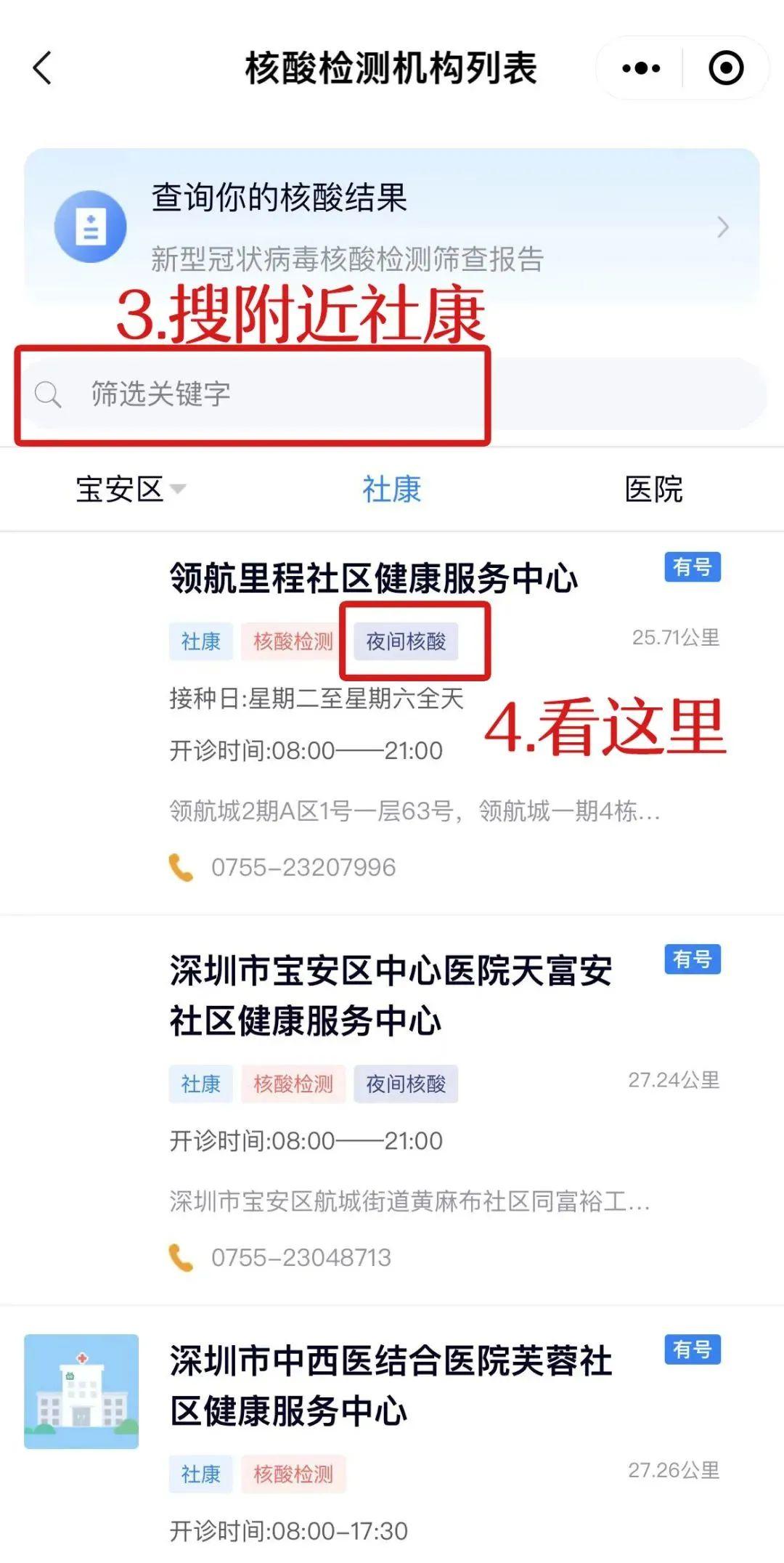Image resolution: width=784 pixels, height=1563 pixels.
Task: Go back from the institution list
Action: [43, 68]
